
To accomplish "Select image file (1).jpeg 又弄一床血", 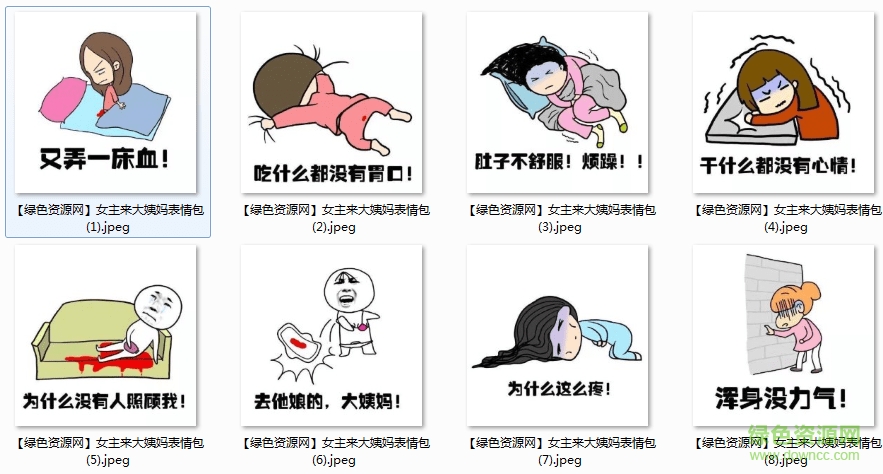I will [x=107, y=103].
